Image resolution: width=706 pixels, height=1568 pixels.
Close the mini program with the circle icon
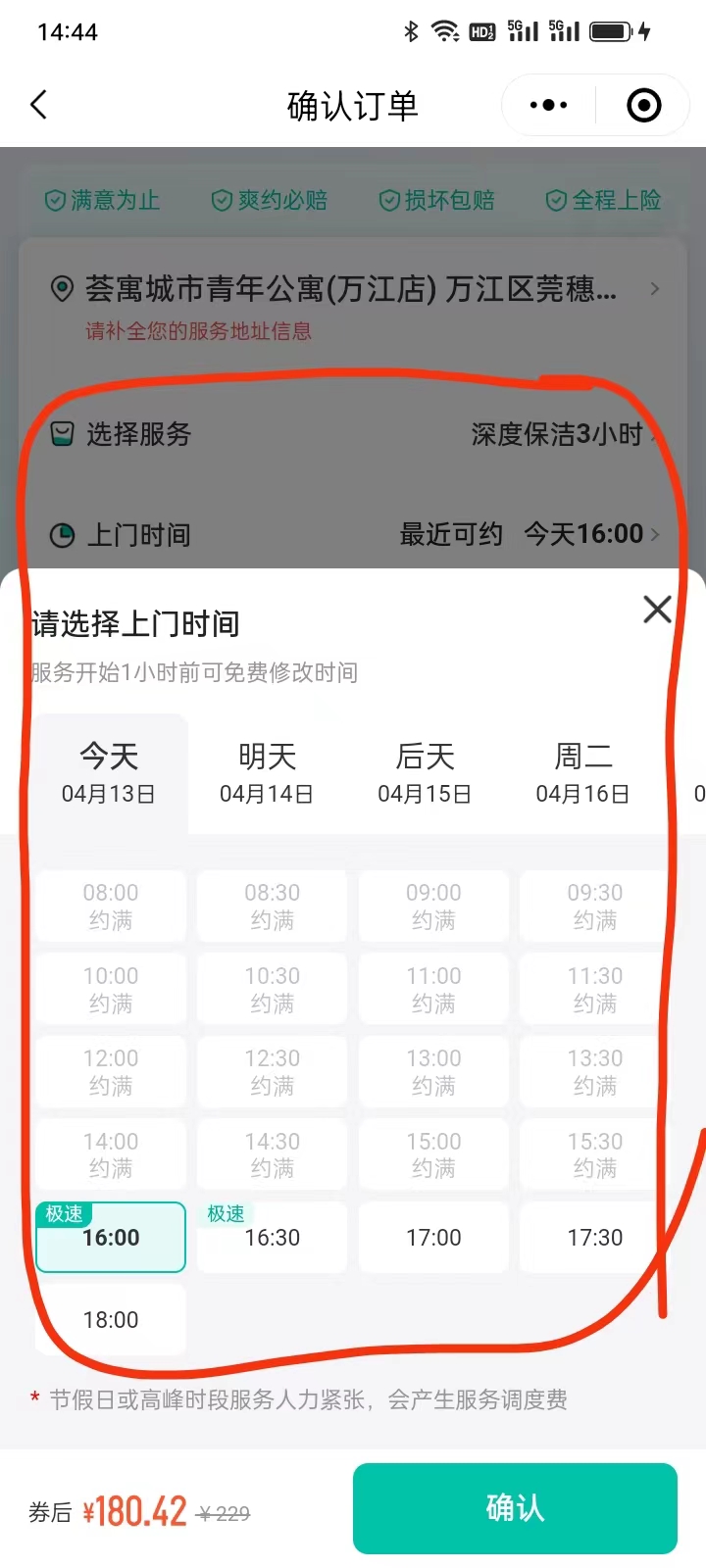pos(644,105)
